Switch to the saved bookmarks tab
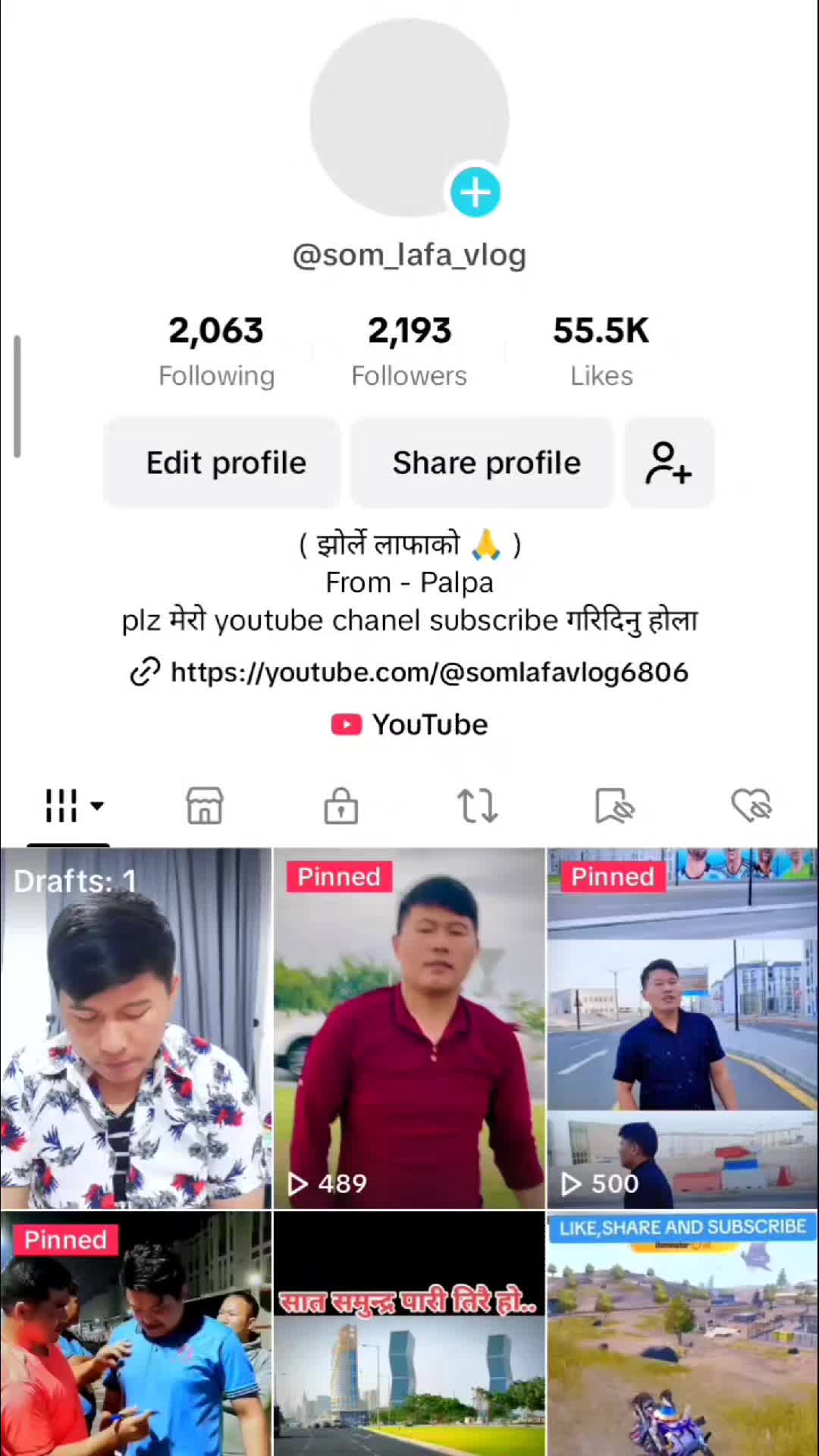 click(614, 806)
